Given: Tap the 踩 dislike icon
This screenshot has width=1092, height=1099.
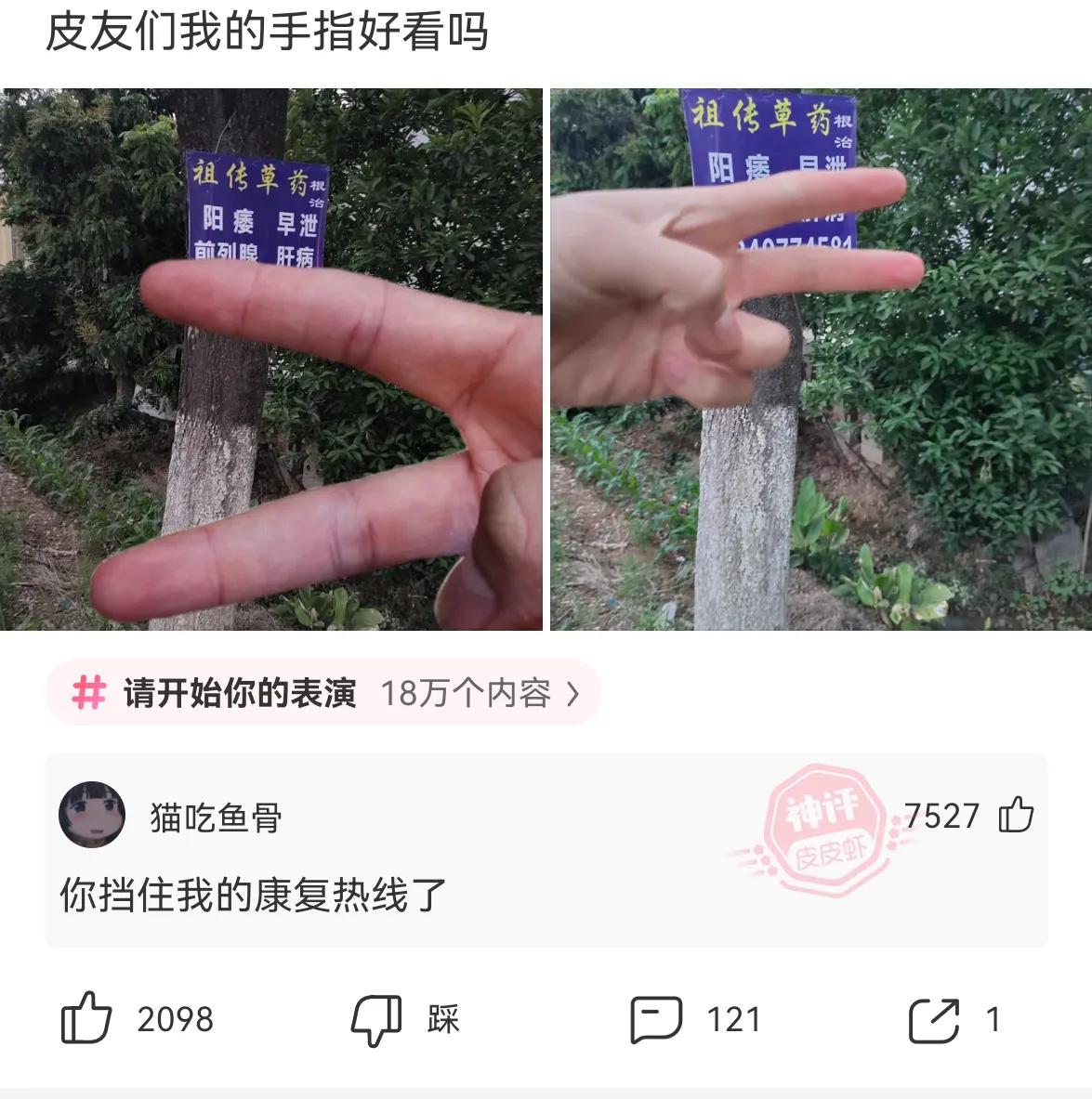Looking at the screenshot, I should click(375, 1020).
